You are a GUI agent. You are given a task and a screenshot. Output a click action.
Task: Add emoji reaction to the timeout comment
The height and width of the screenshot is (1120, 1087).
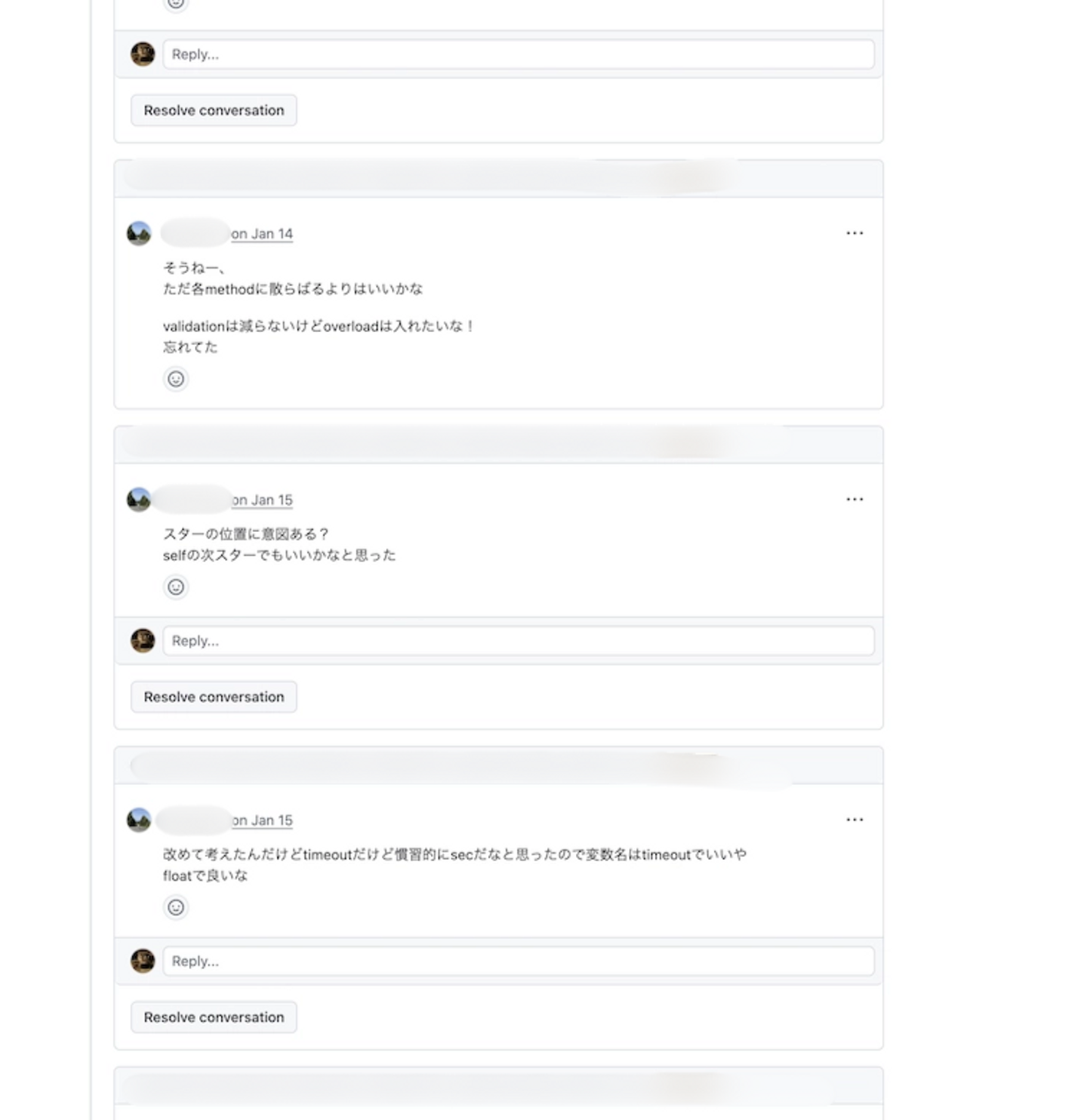point(176,907)
